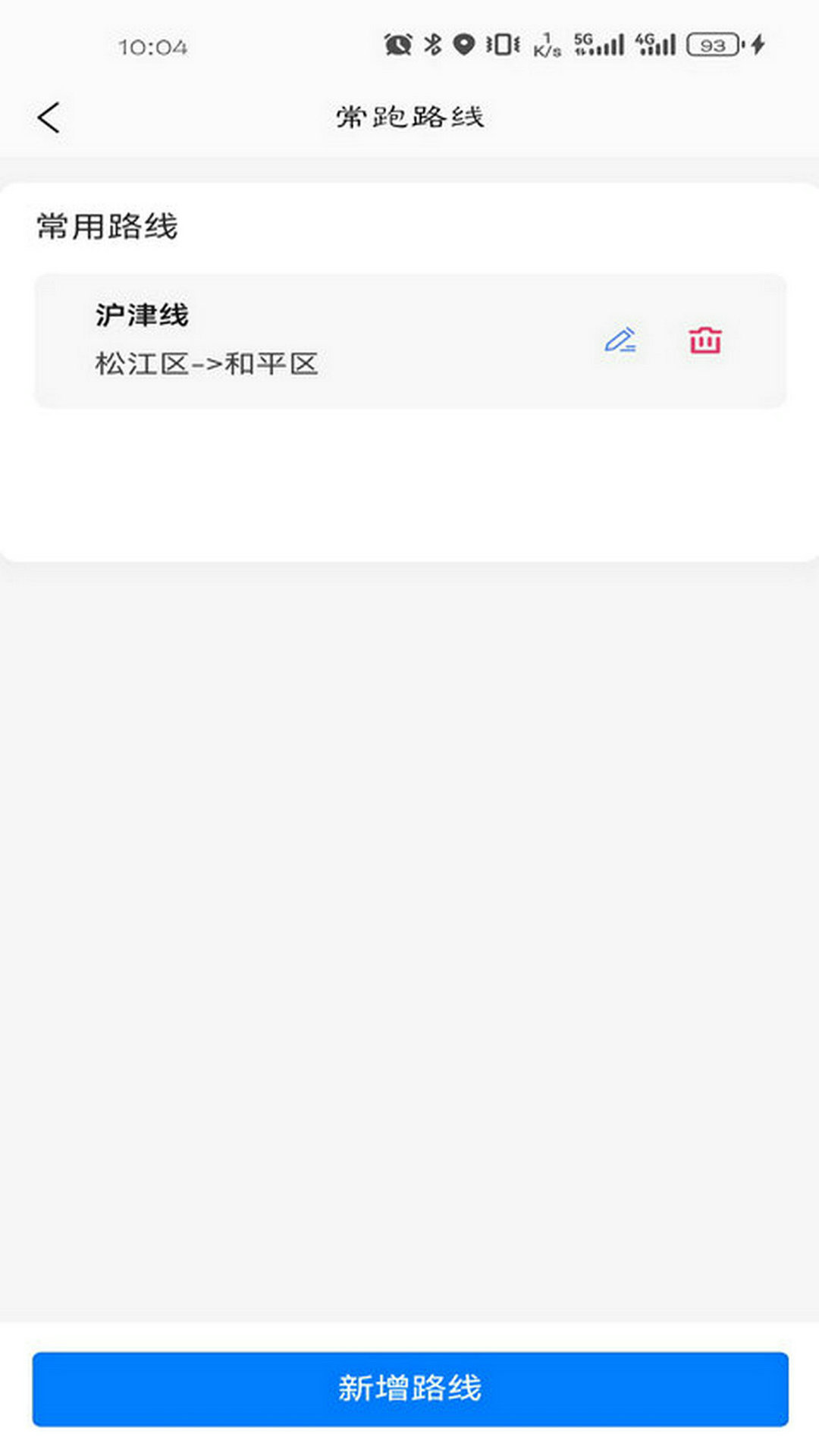The width and height of the screenshot is (819, 1456).
Task: Click the edit pencil icon for 沪津线
Action: point(621,341)
